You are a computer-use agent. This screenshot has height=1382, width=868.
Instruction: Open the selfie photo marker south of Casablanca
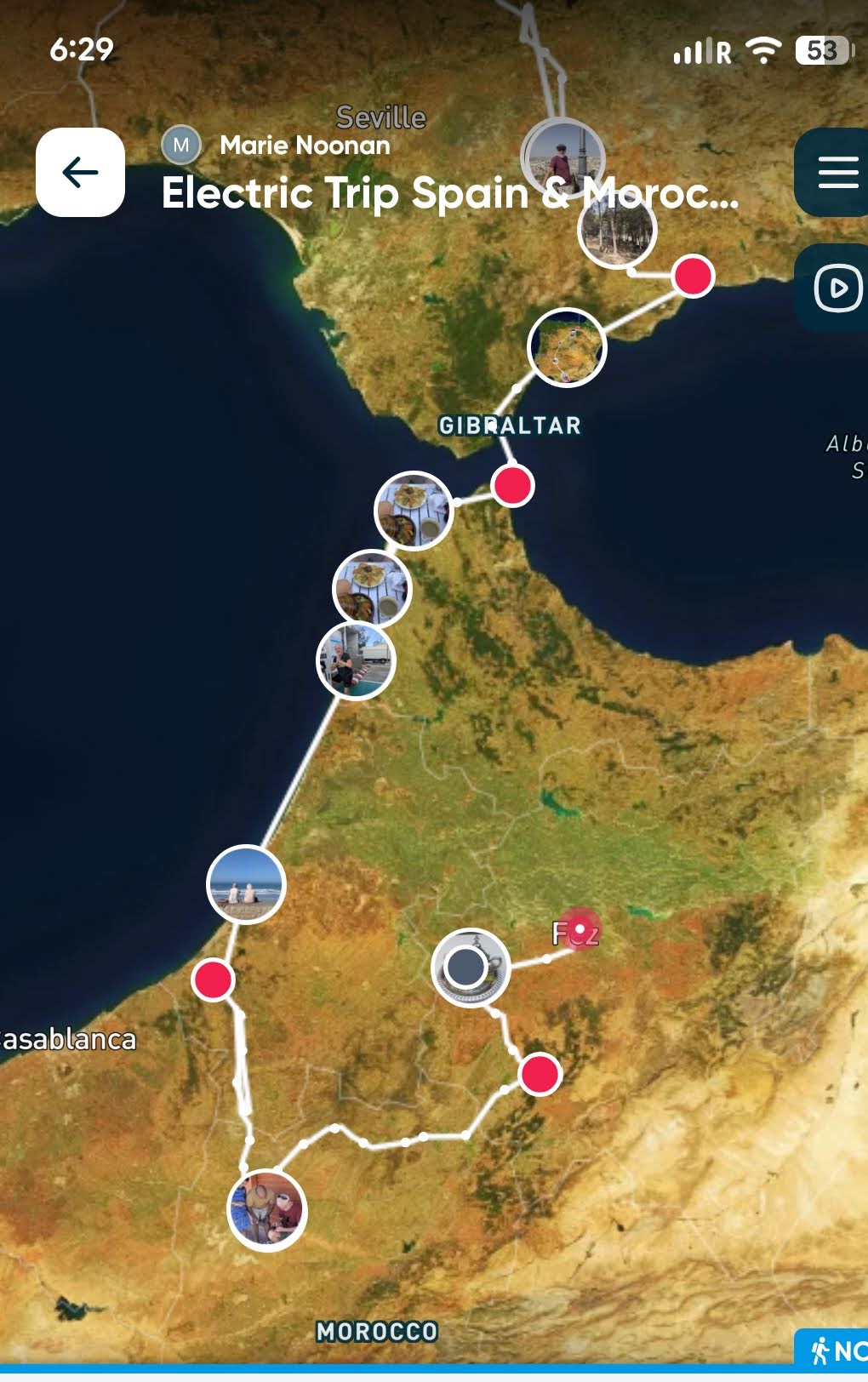pyautogui.click(x=267, y=1210)
